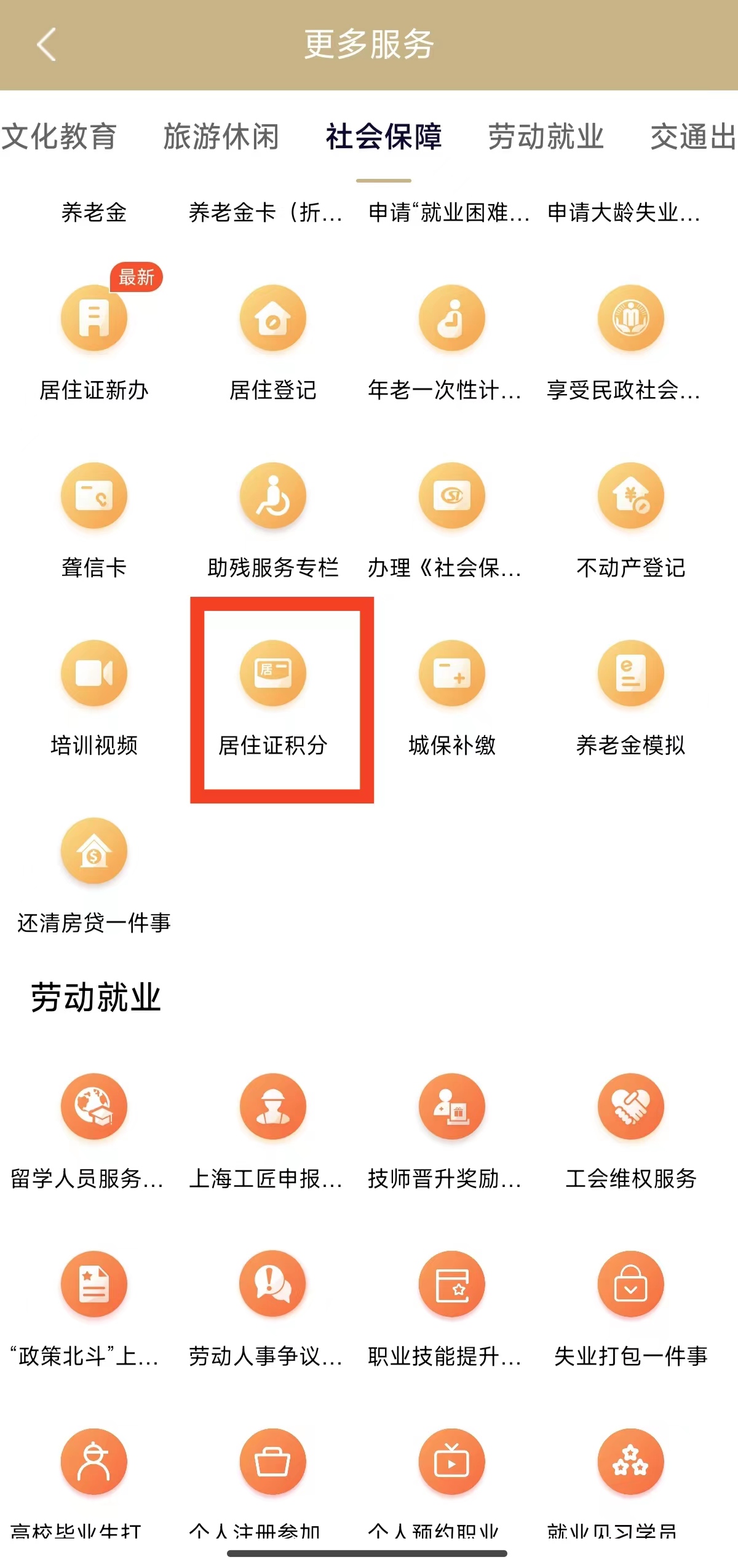This screenshot has height=1568, width=738.
Task: Open 养老金模拟
Action: click(x=631, y=697)
